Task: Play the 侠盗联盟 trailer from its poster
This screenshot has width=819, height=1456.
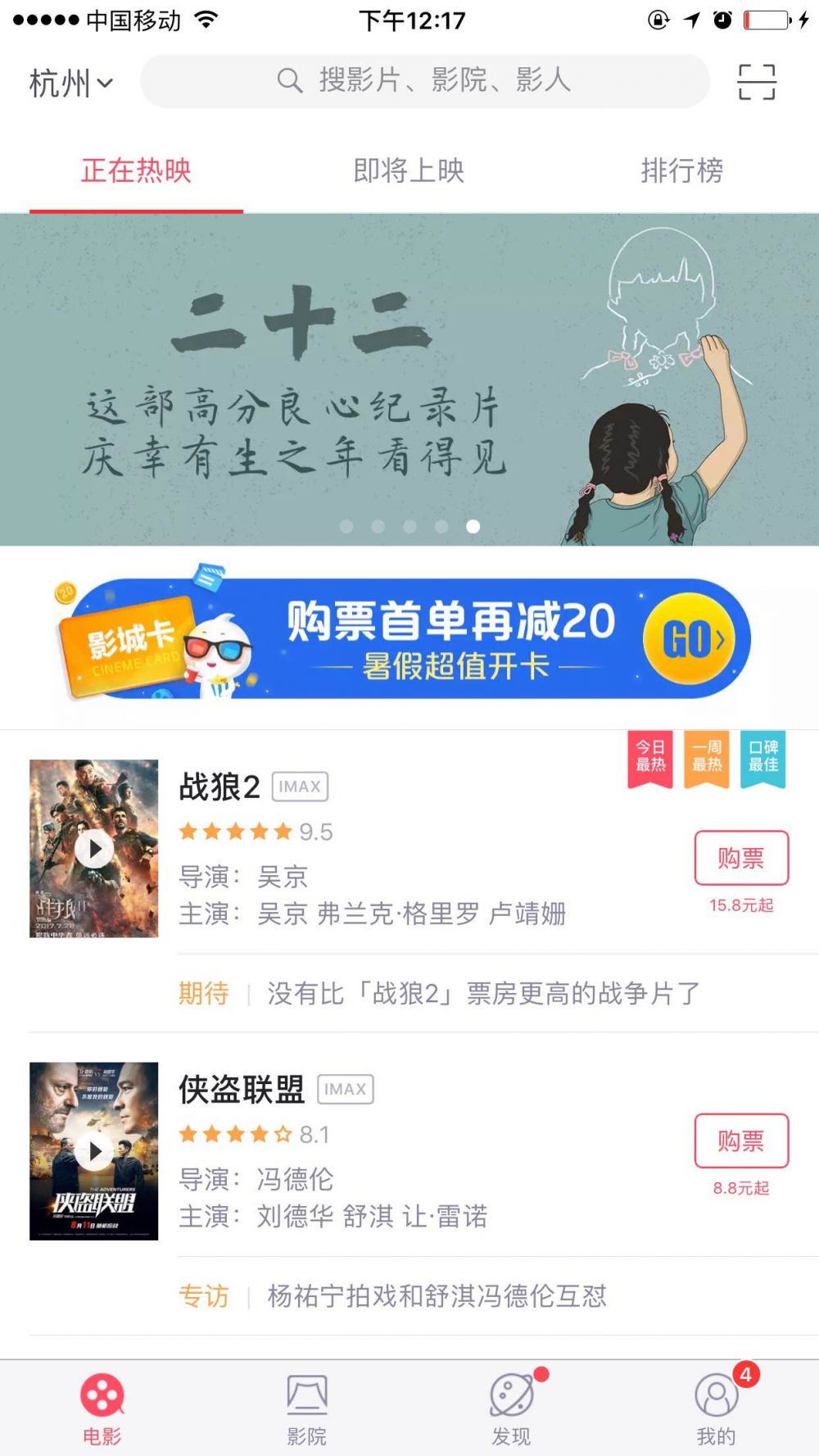Action: pos(94,1151)
